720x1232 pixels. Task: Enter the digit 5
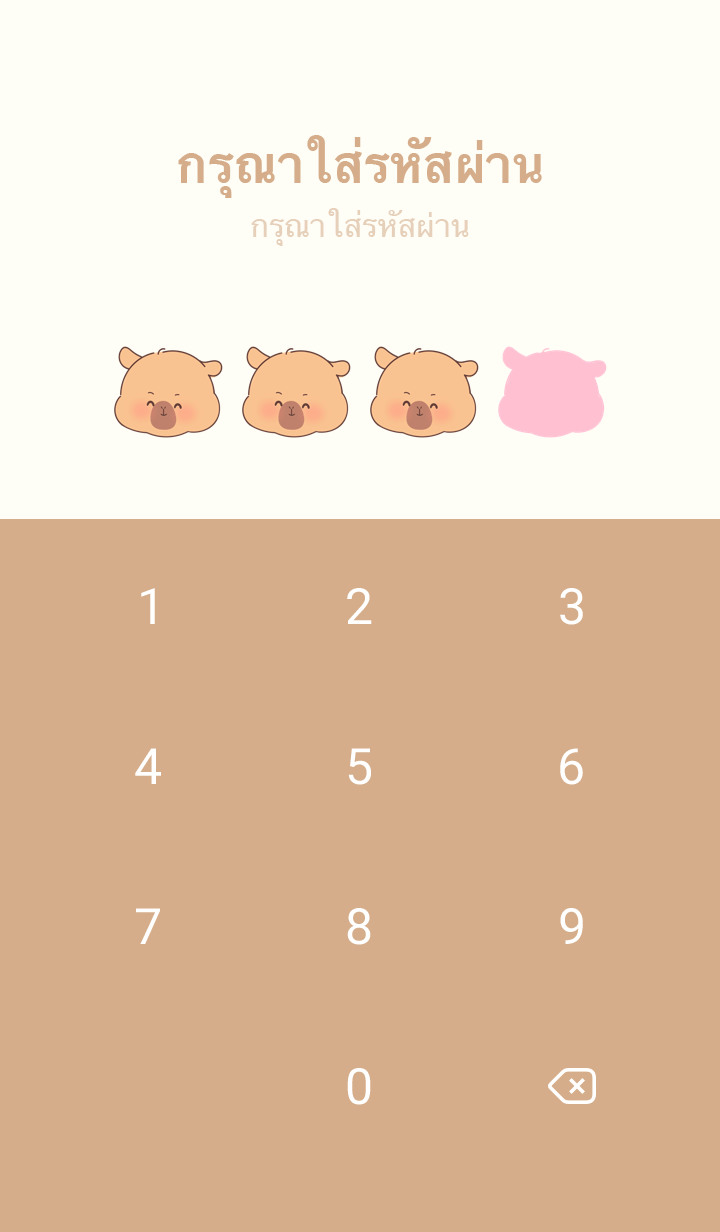point(359,767)
